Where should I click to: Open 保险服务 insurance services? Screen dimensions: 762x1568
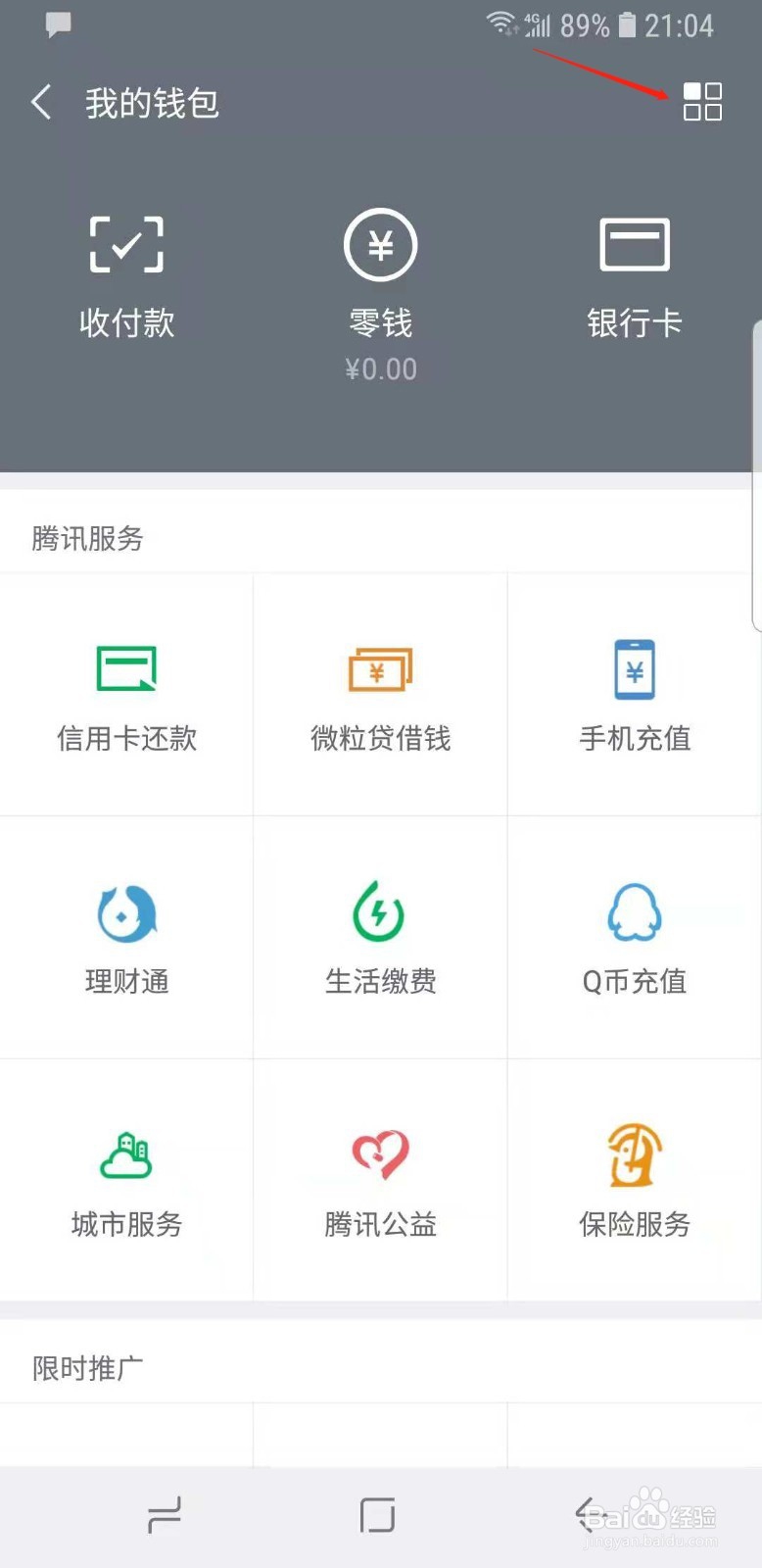[x=635, y=1181]
